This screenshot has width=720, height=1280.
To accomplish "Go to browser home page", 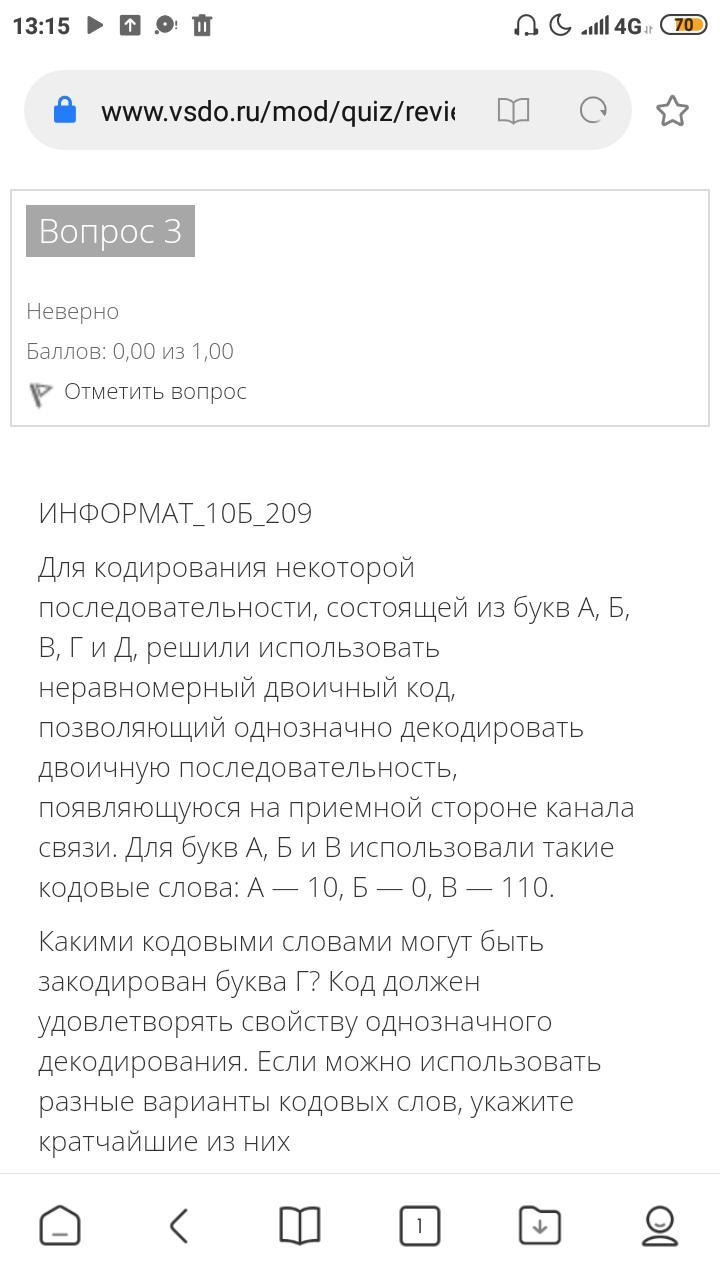I will click(60, 1226).
